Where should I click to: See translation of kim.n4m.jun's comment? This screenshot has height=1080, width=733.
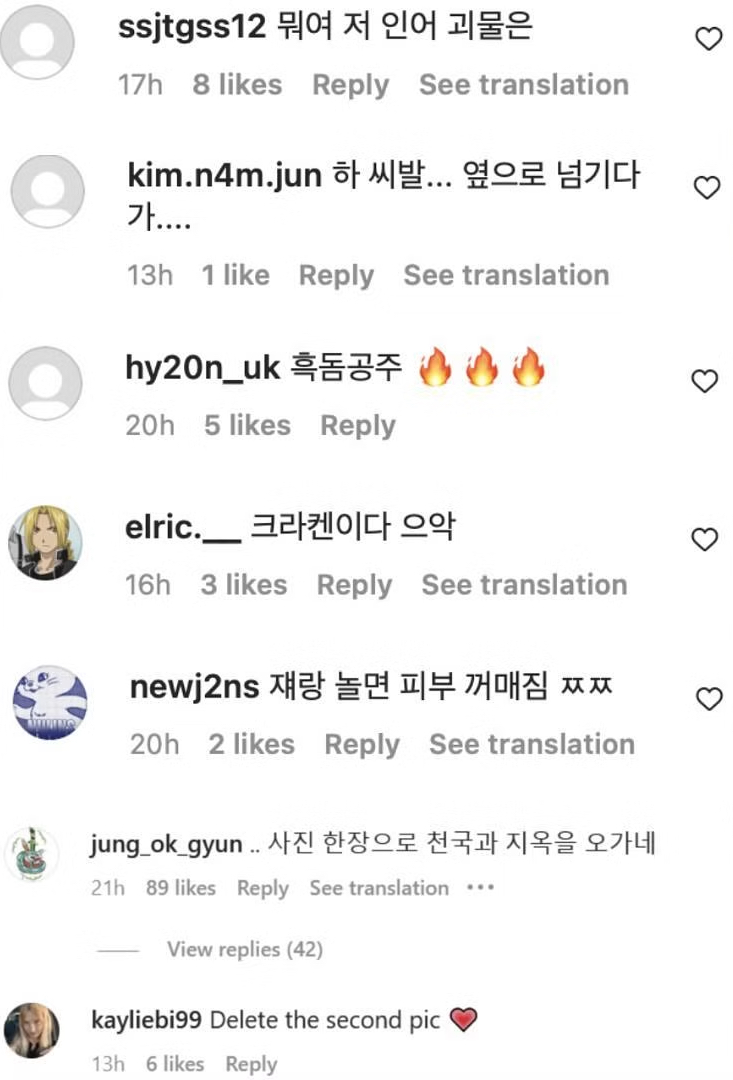tap(506, 275)
